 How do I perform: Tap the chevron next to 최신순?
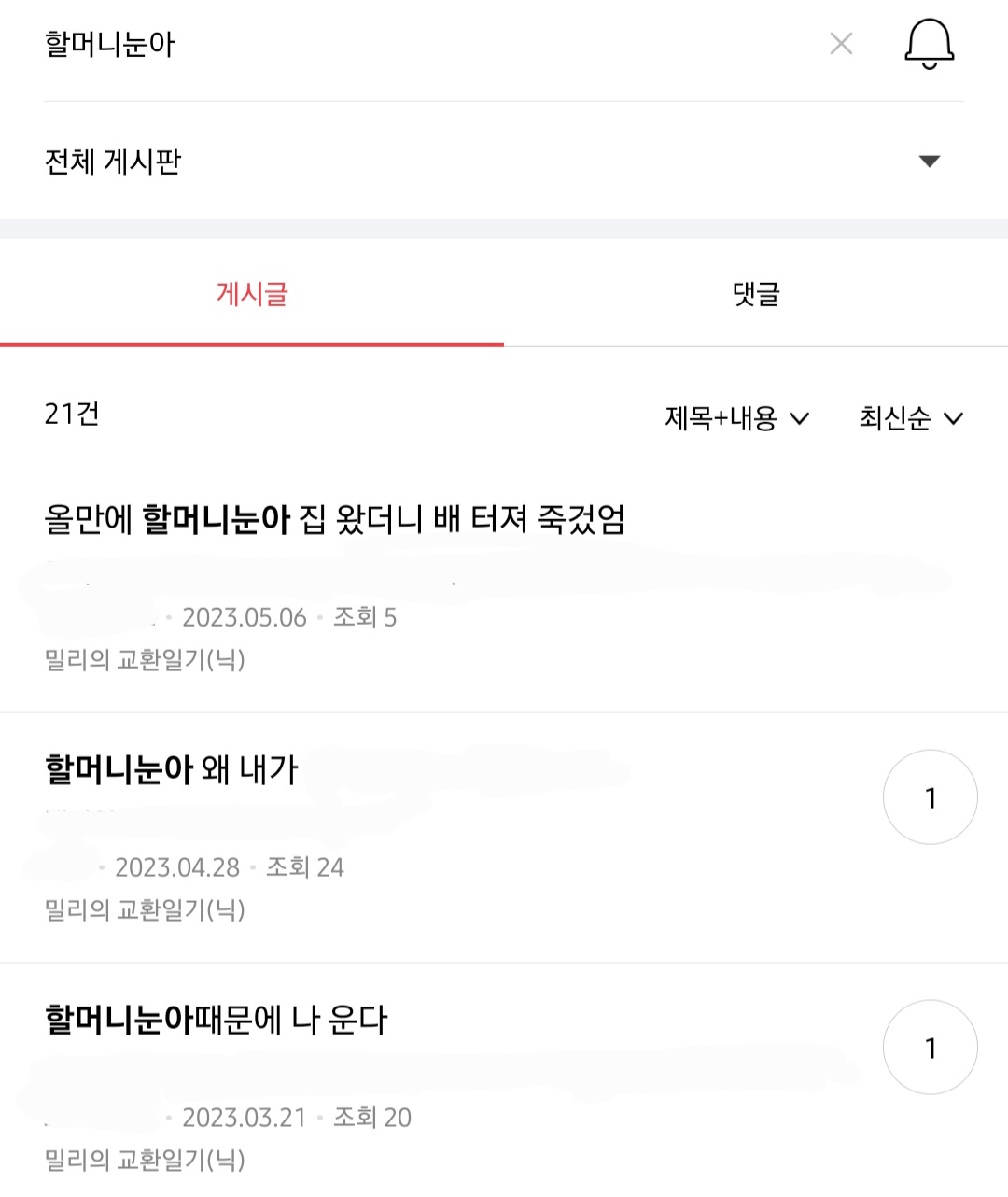[954, 419]
